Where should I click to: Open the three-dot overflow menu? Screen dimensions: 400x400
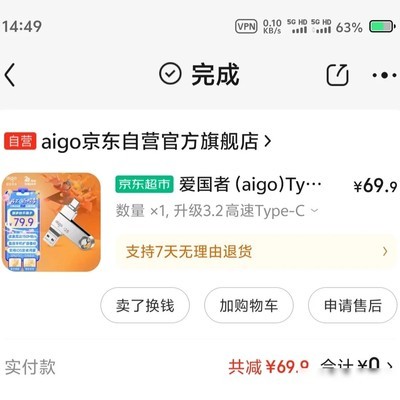(x=385, y=75)
